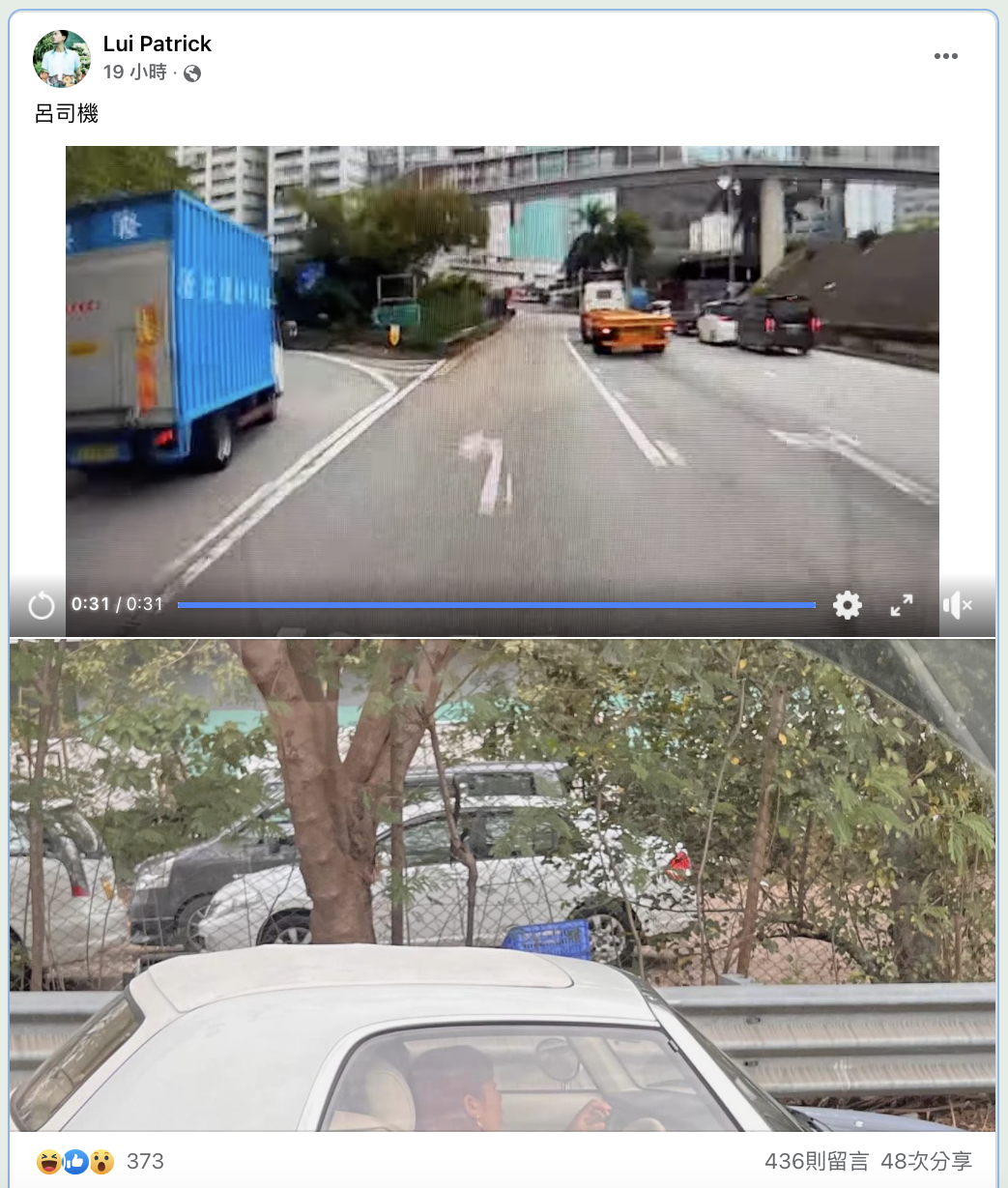1008x1188 pixels.
Task: Unmute the video sound
Action: click(x=956, y=606)
